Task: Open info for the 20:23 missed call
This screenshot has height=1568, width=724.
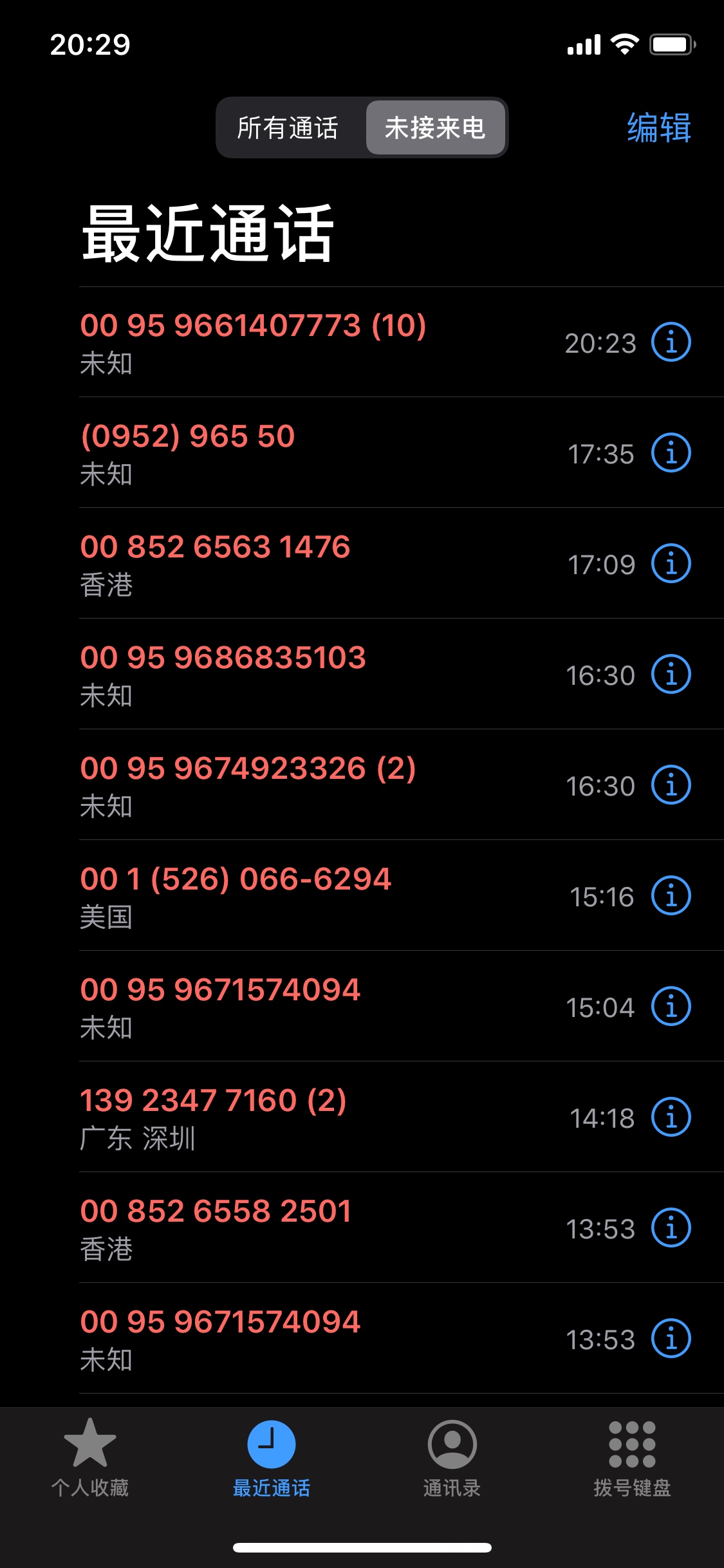Action: 671,342
